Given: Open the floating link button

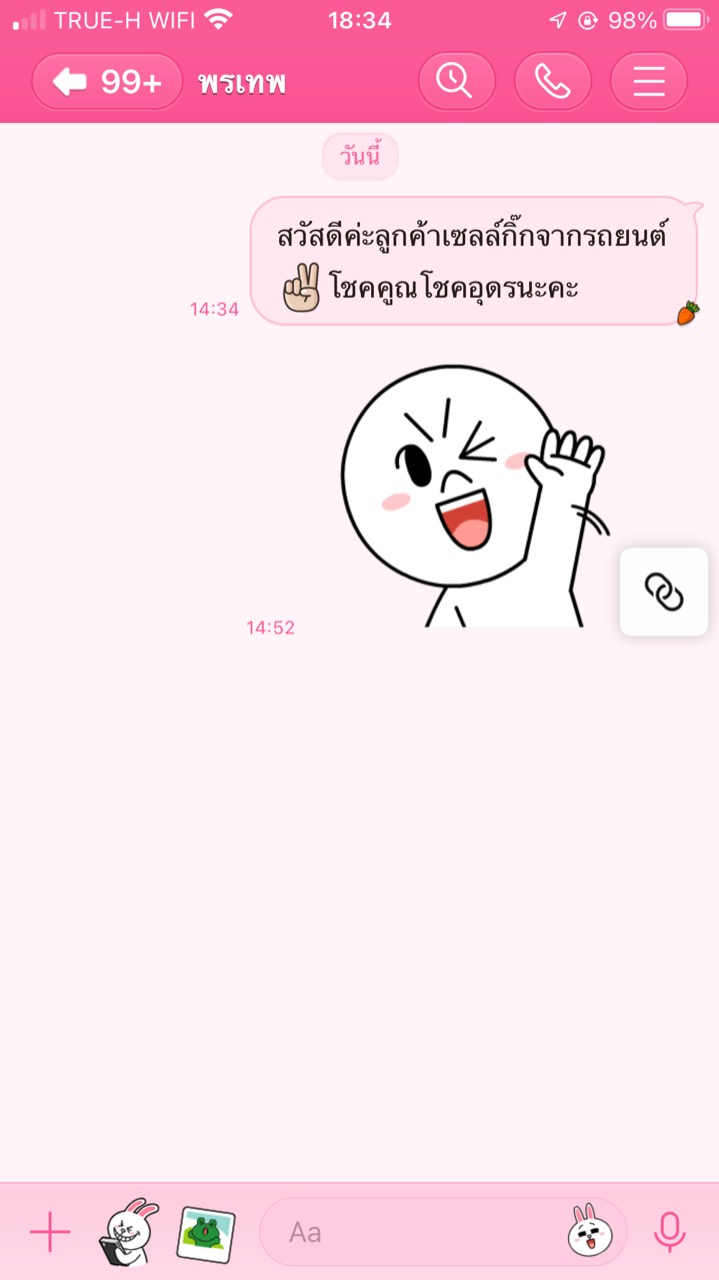Looking at the screenshot, I should 664,592.
